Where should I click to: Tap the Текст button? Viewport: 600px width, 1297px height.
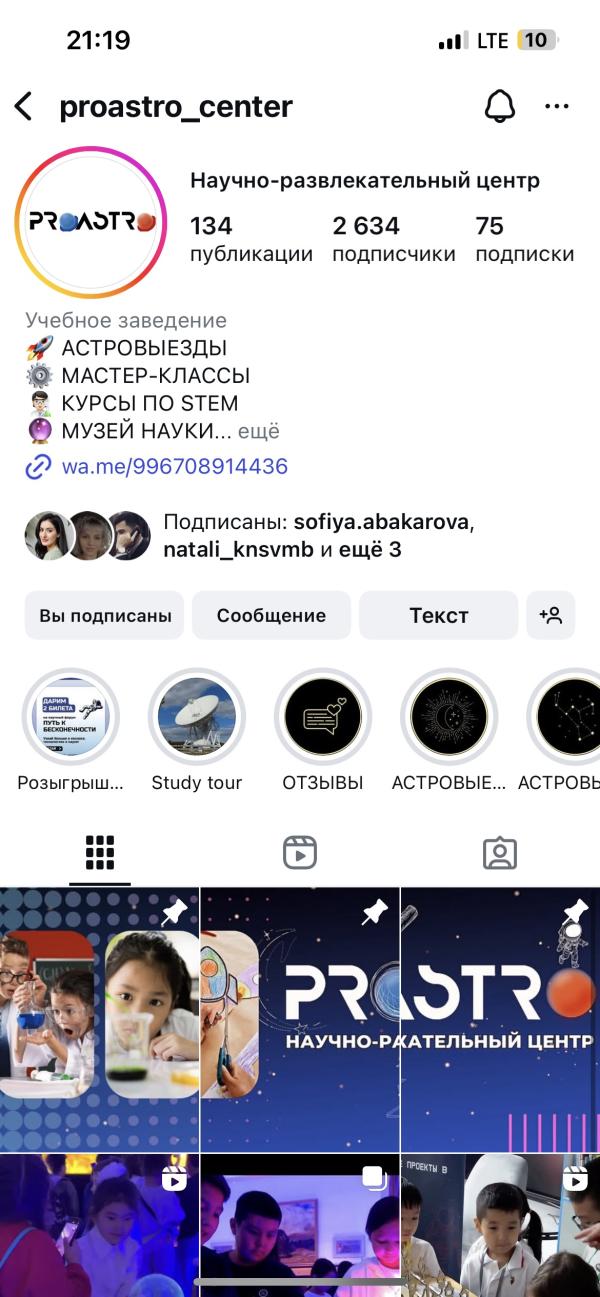(x=438, y=616)
